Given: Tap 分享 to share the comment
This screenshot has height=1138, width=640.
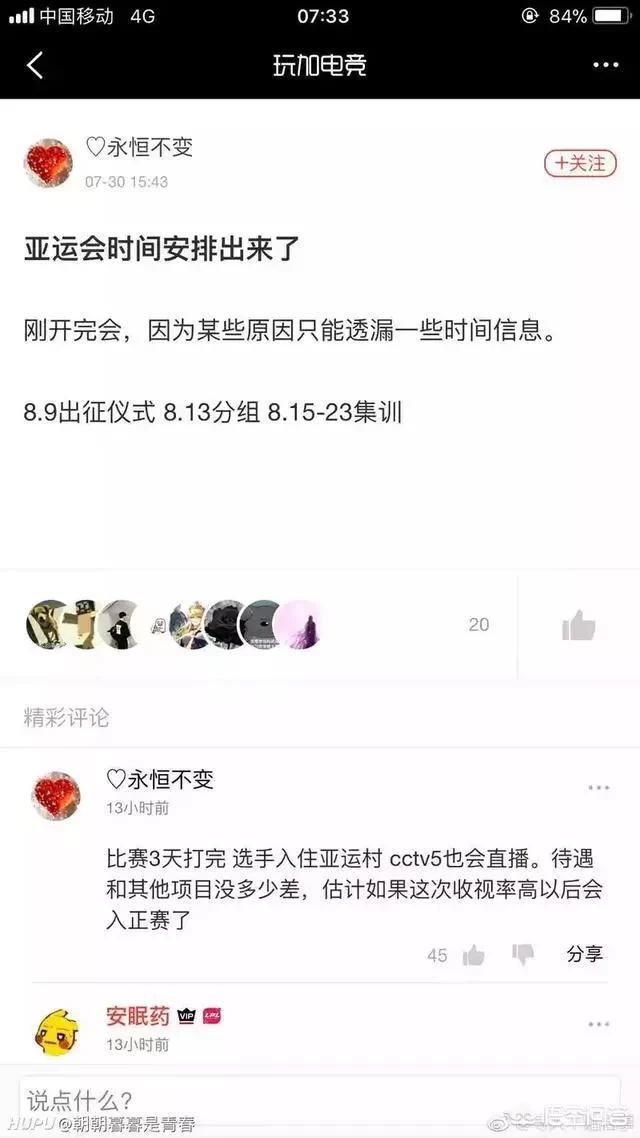Looking at the screenshot, I should tap(585, 954).
